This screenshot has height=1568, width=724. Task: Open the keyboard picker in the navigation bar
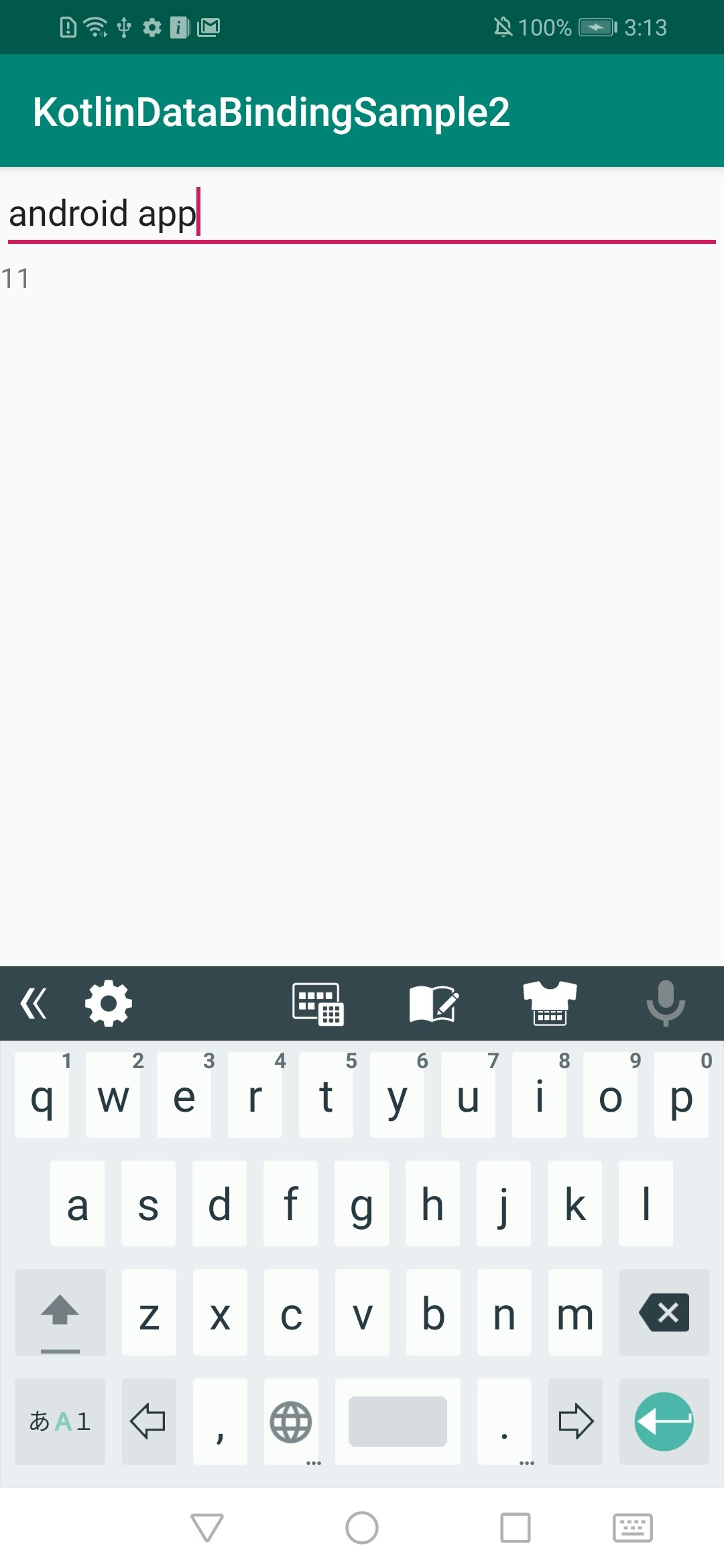pos(632,1528)
